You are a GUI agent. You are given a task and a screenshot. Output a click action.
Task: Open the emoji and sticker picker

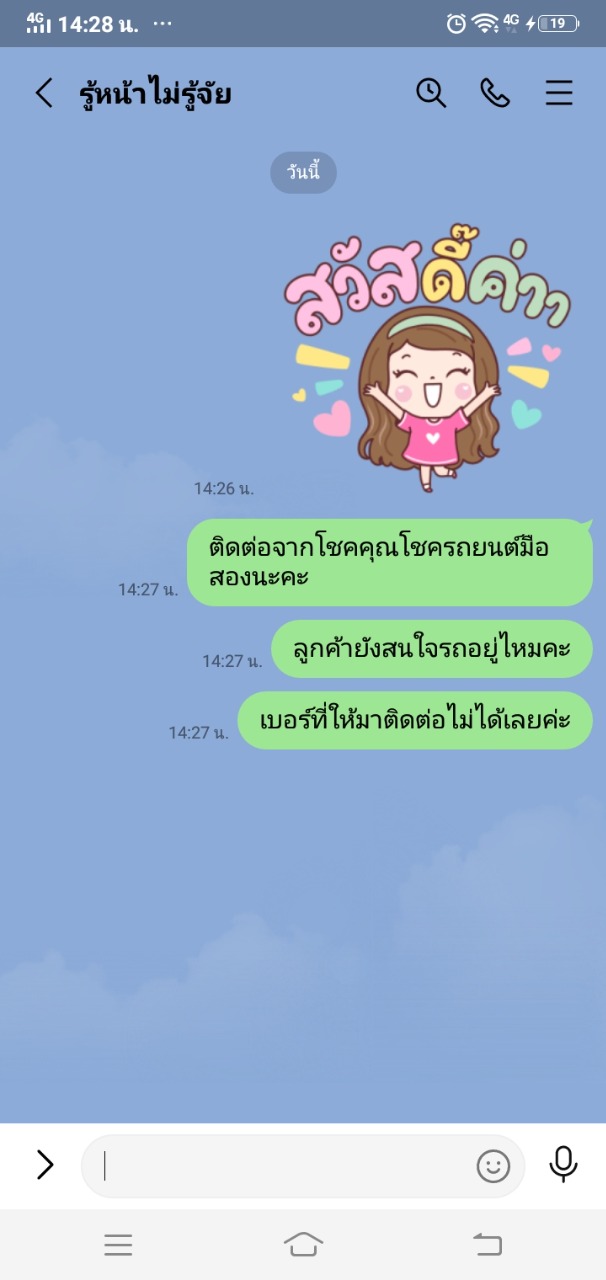pyautogui.click(x=493, y=1166)
